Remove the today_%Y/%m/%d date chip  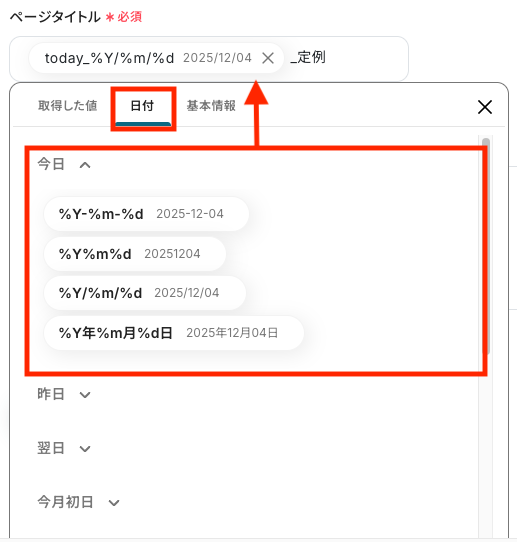pos(268,58)
